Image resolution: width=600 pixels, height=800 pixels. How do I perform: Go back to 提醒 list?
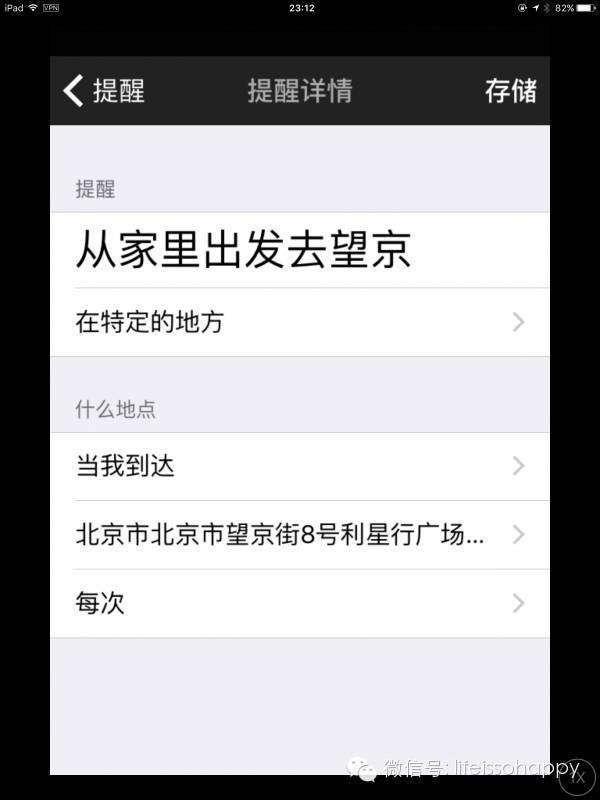[x=103, y=90]
